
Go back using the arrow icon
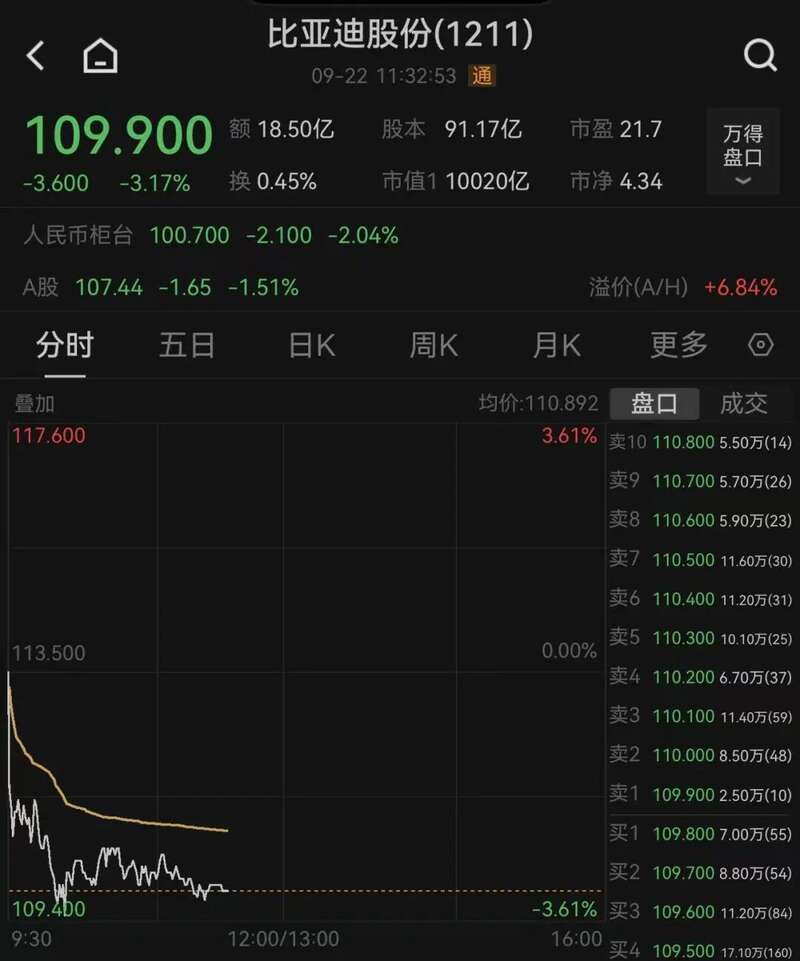(36, 56)
